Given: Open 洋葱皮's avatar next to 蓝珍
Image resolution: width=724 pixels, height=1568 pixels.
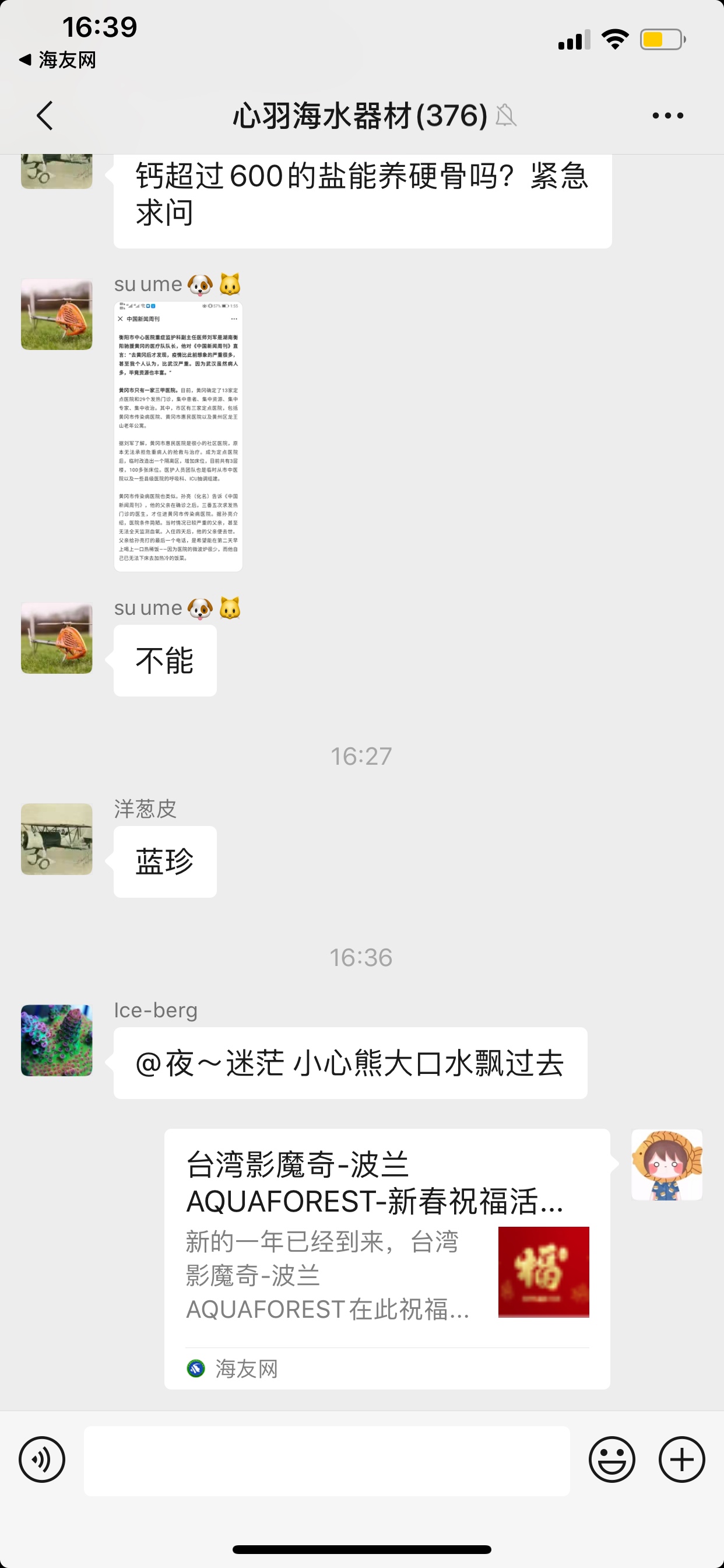Looking at the screenshot, I should coord(57,838).
